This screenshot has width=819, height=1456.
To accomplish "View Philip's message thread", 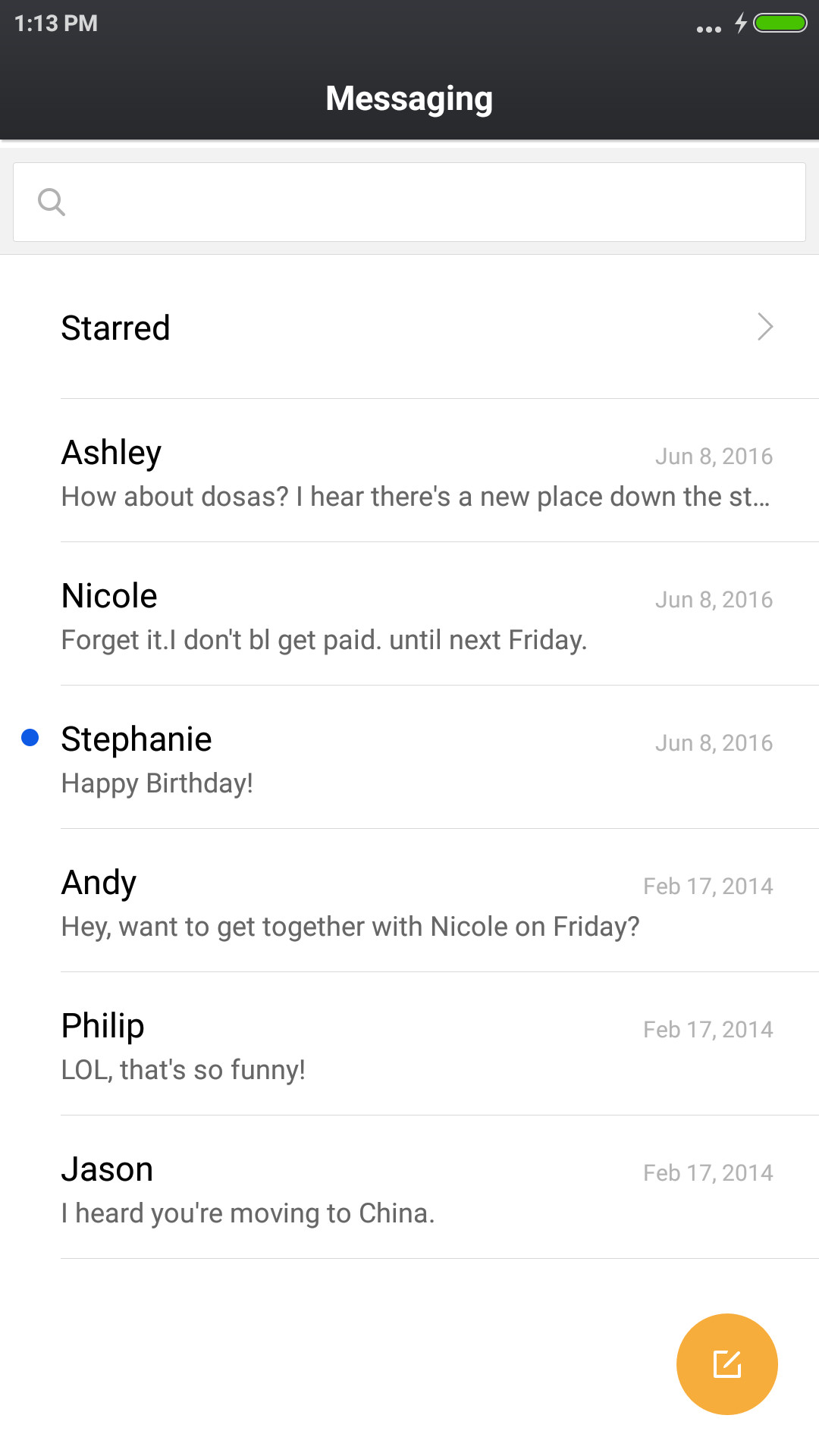I will [409, 1044].
